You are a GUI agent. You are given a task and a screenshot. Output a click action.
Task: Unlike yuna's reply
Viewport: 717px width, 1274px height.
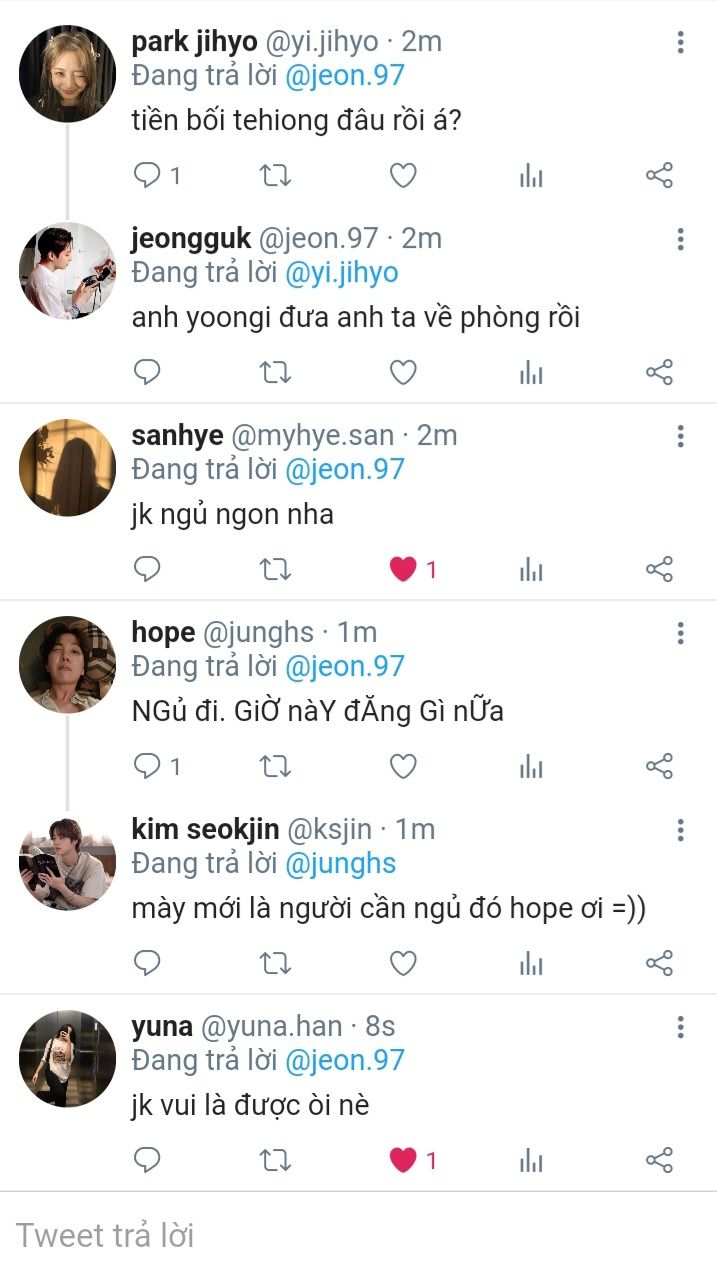click(403, 1161)
